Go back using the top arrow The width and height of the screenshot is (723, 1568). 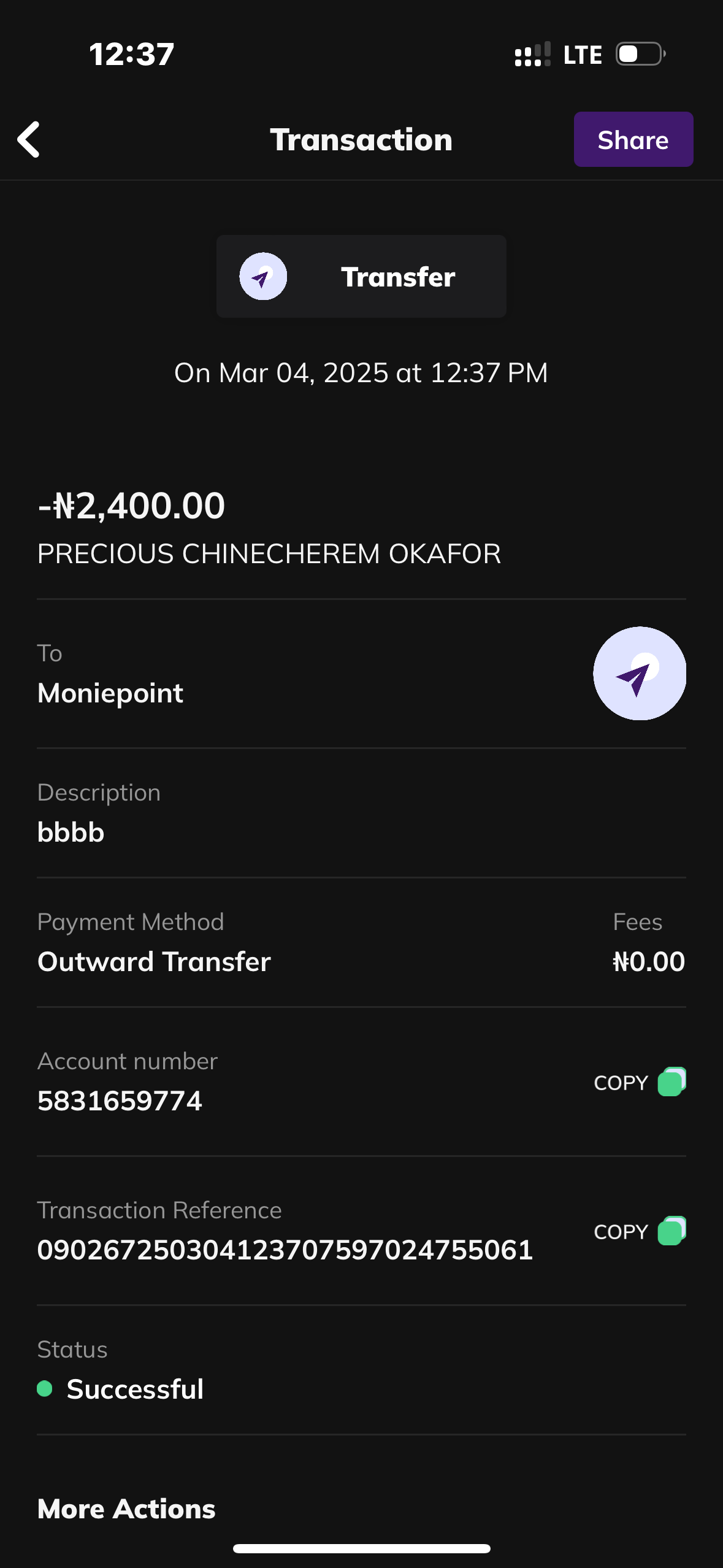[29, 139]
